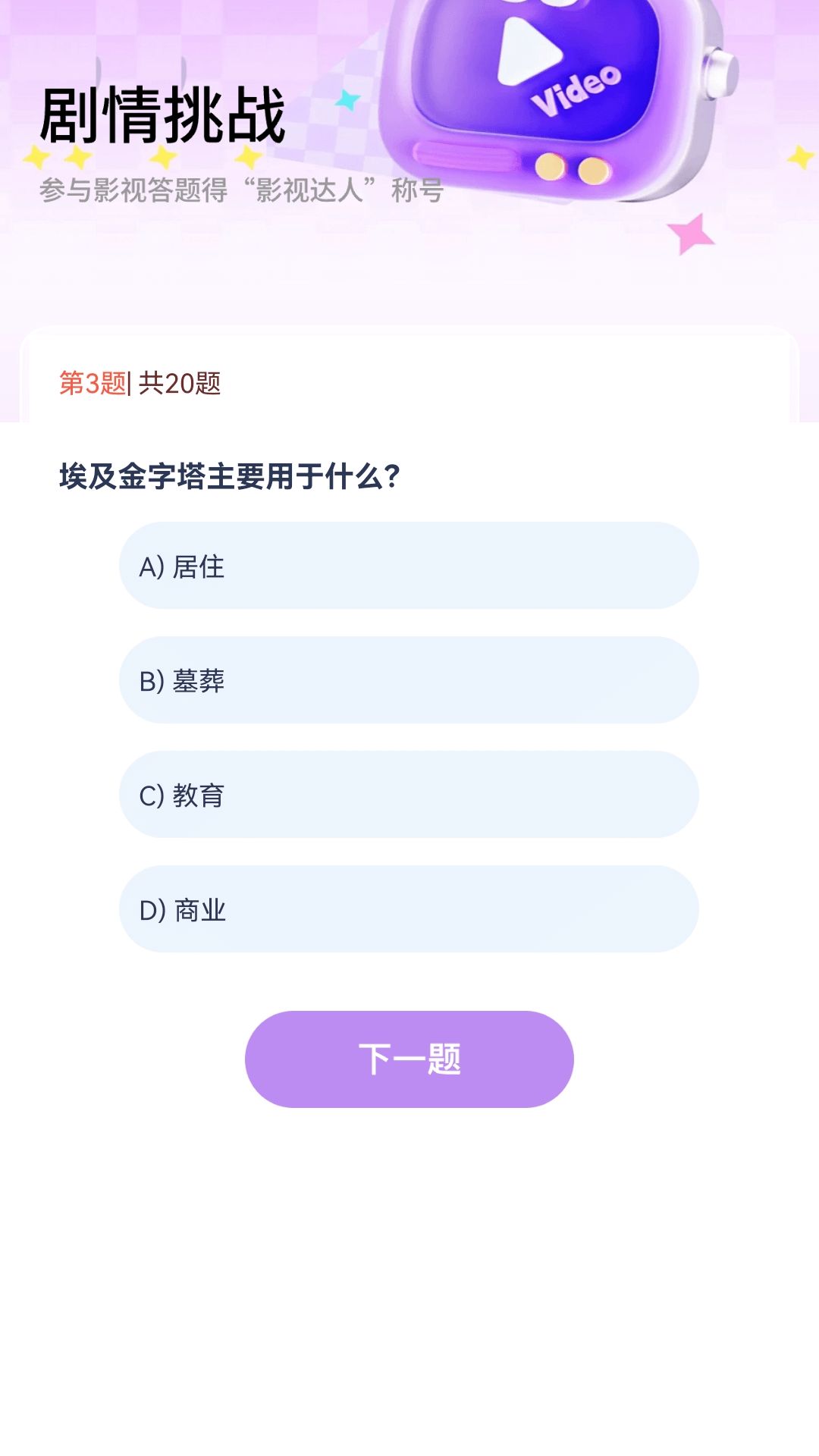Screen dimensions: 819x1456
Task: Select answer C) 教育
Action: [409, 795]
